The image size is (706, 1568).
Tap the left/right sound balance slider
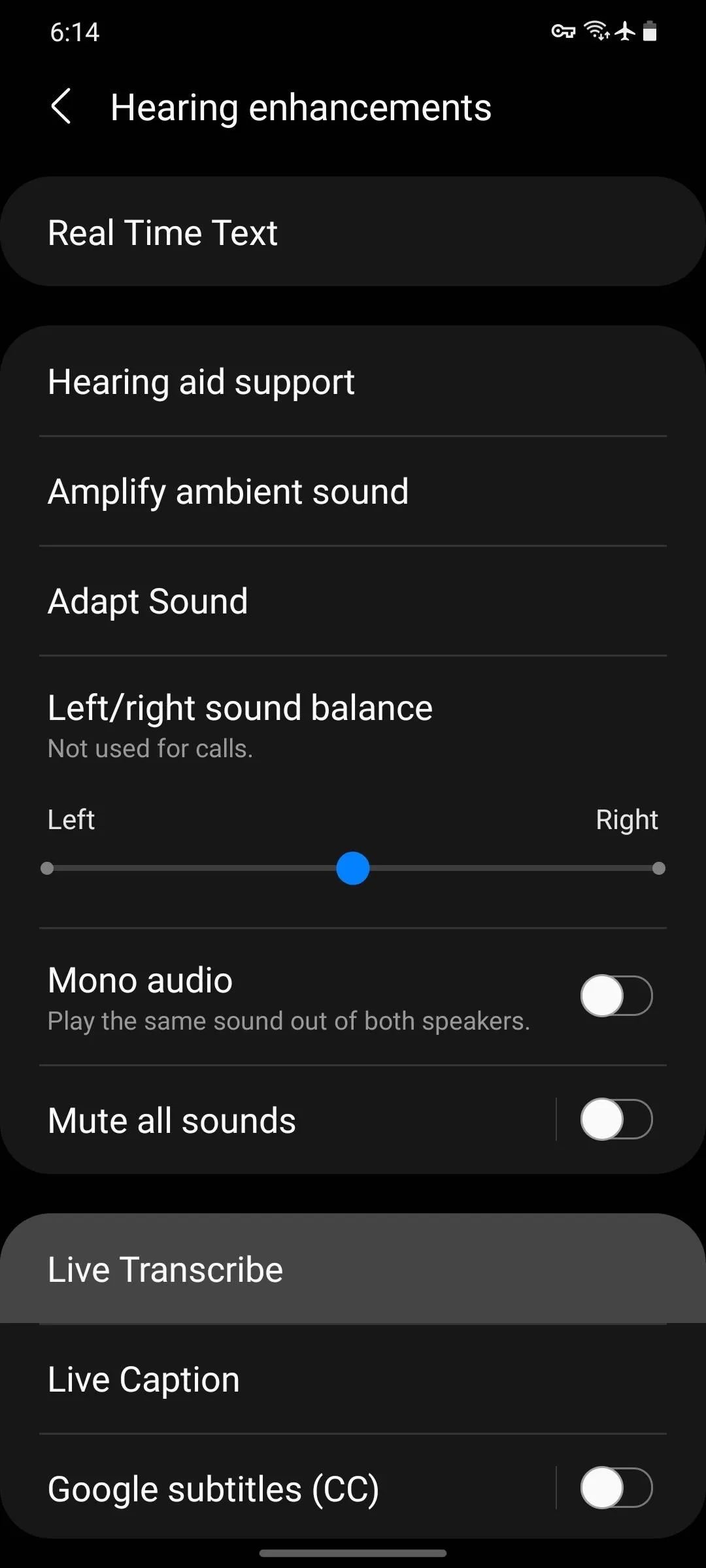click(x=353, y=868)
